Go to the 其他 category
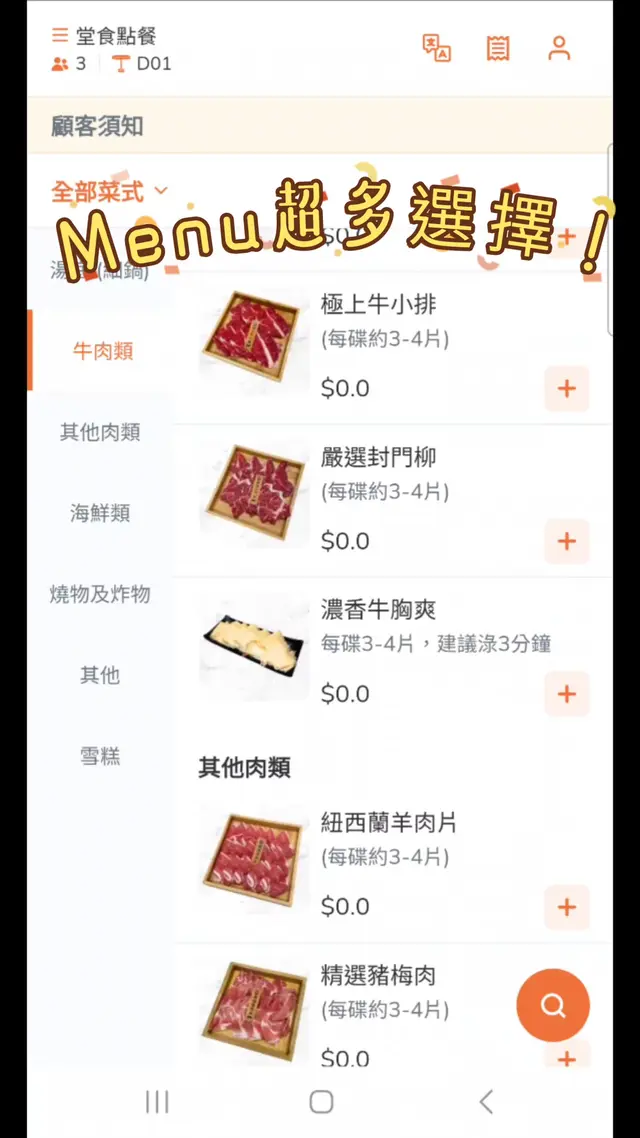This screenshot has height=1138, width=640. pos(100,675)
